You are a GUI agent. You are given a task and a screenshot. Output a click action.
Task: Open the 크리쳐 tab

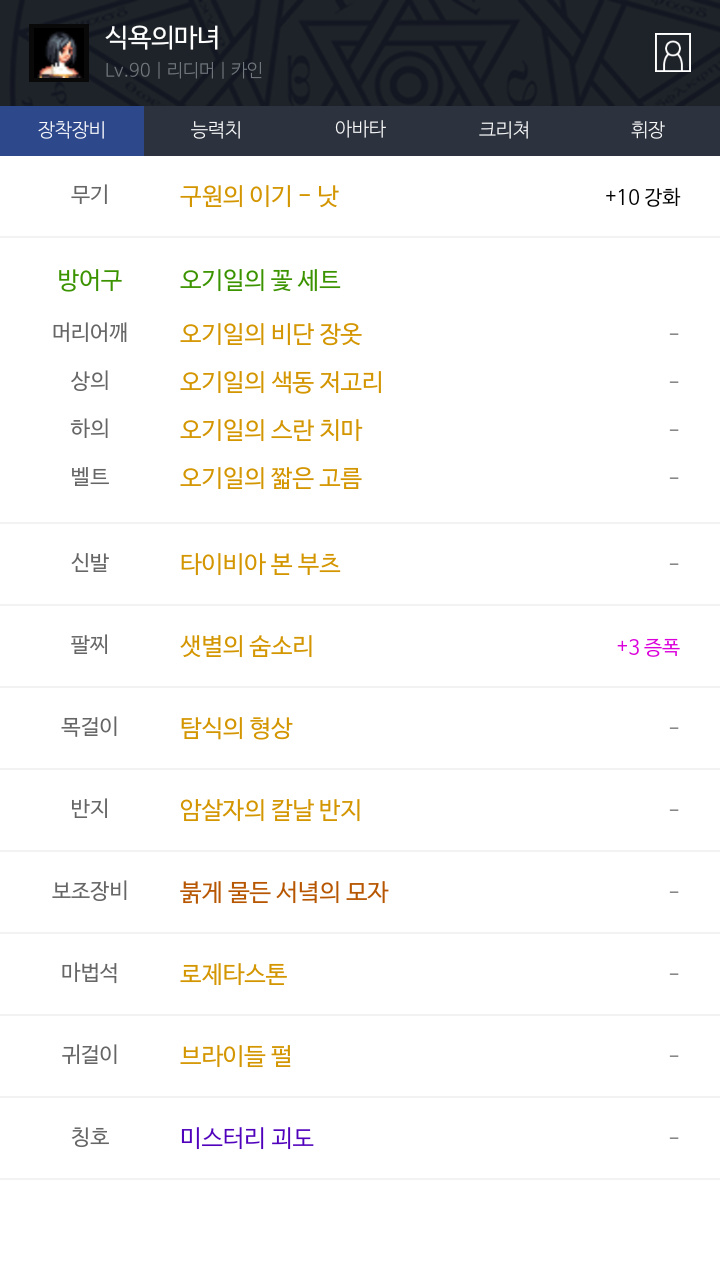coord(504,130)
